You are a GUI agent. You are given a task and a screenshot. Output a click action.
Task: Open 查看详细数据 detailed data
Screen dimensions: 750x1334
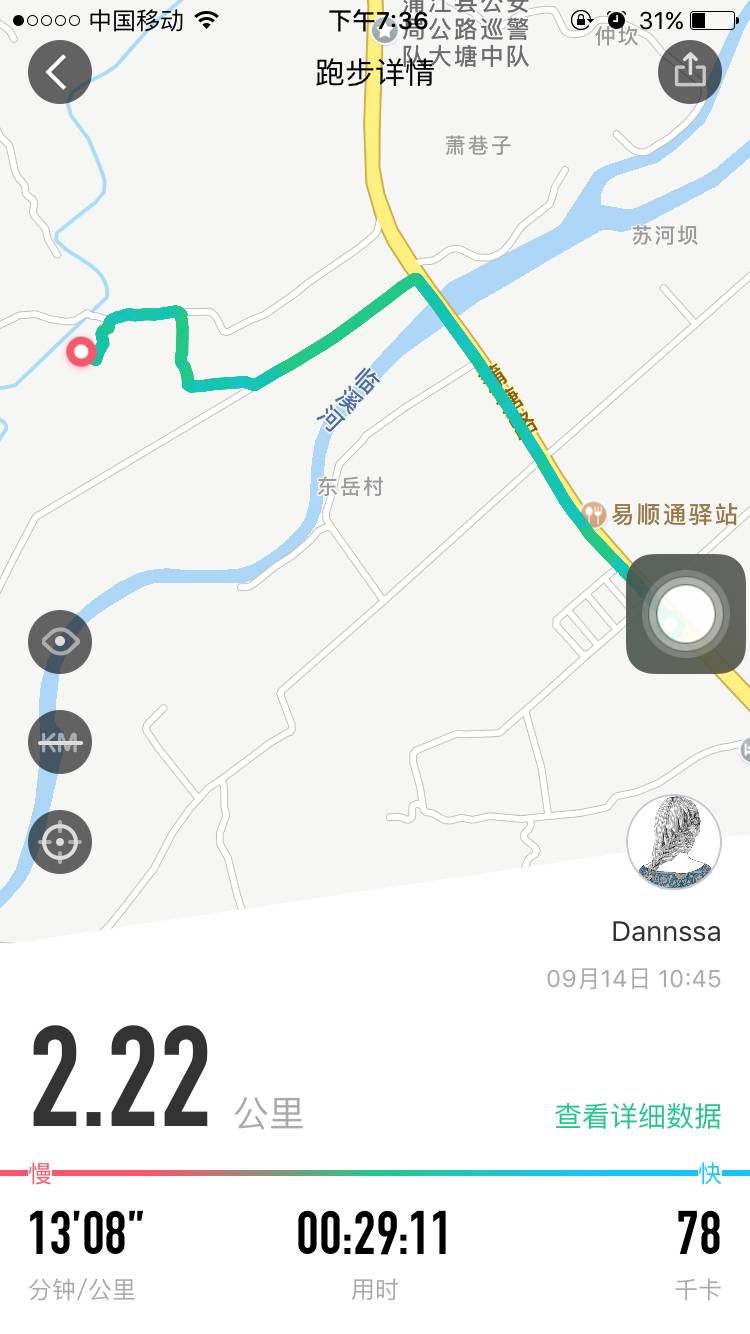(x=638, y=1116)
